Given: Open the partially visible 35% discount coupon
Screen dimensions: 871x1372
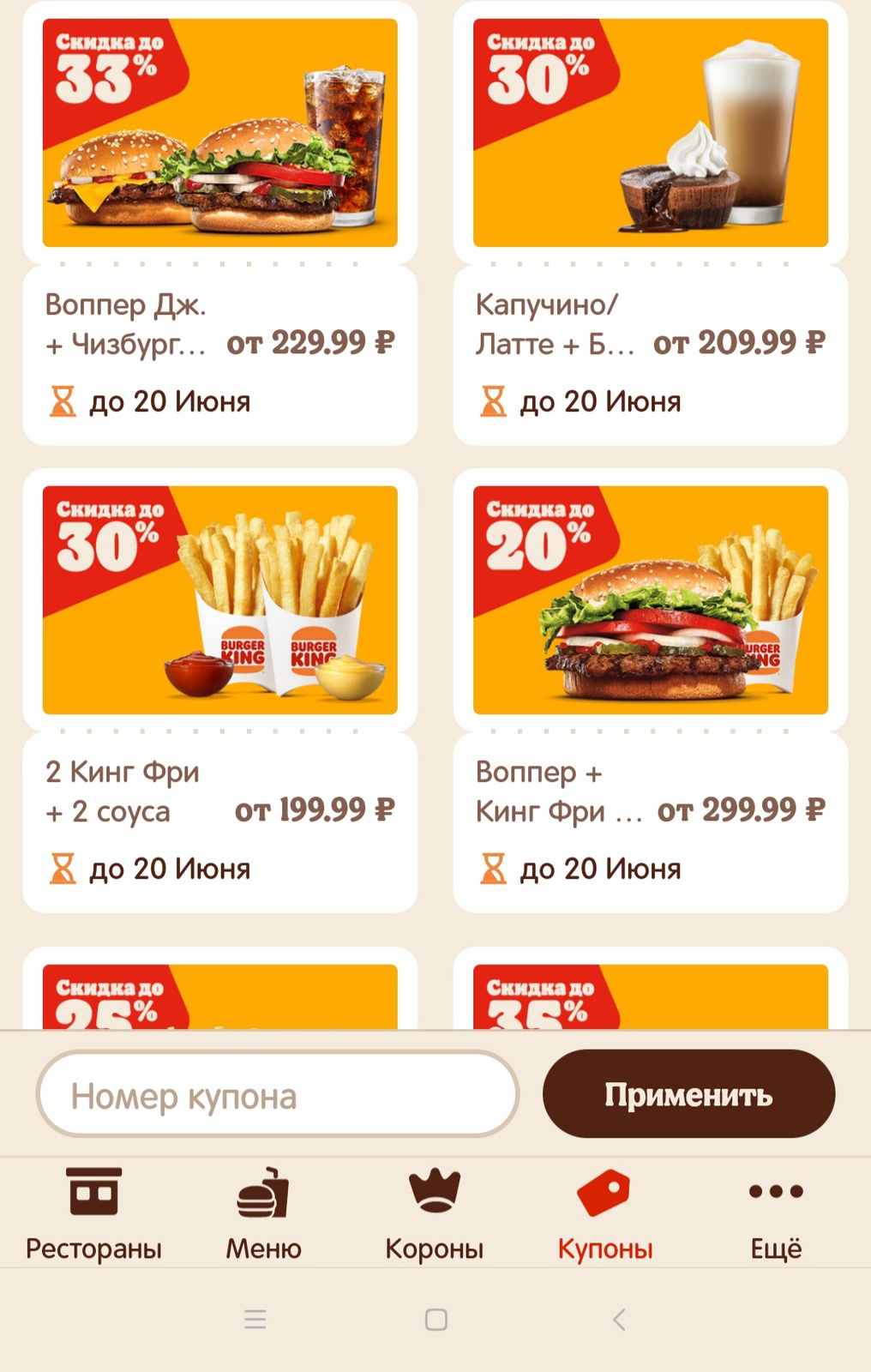Looking at the screenshot, I should point(650,995).
